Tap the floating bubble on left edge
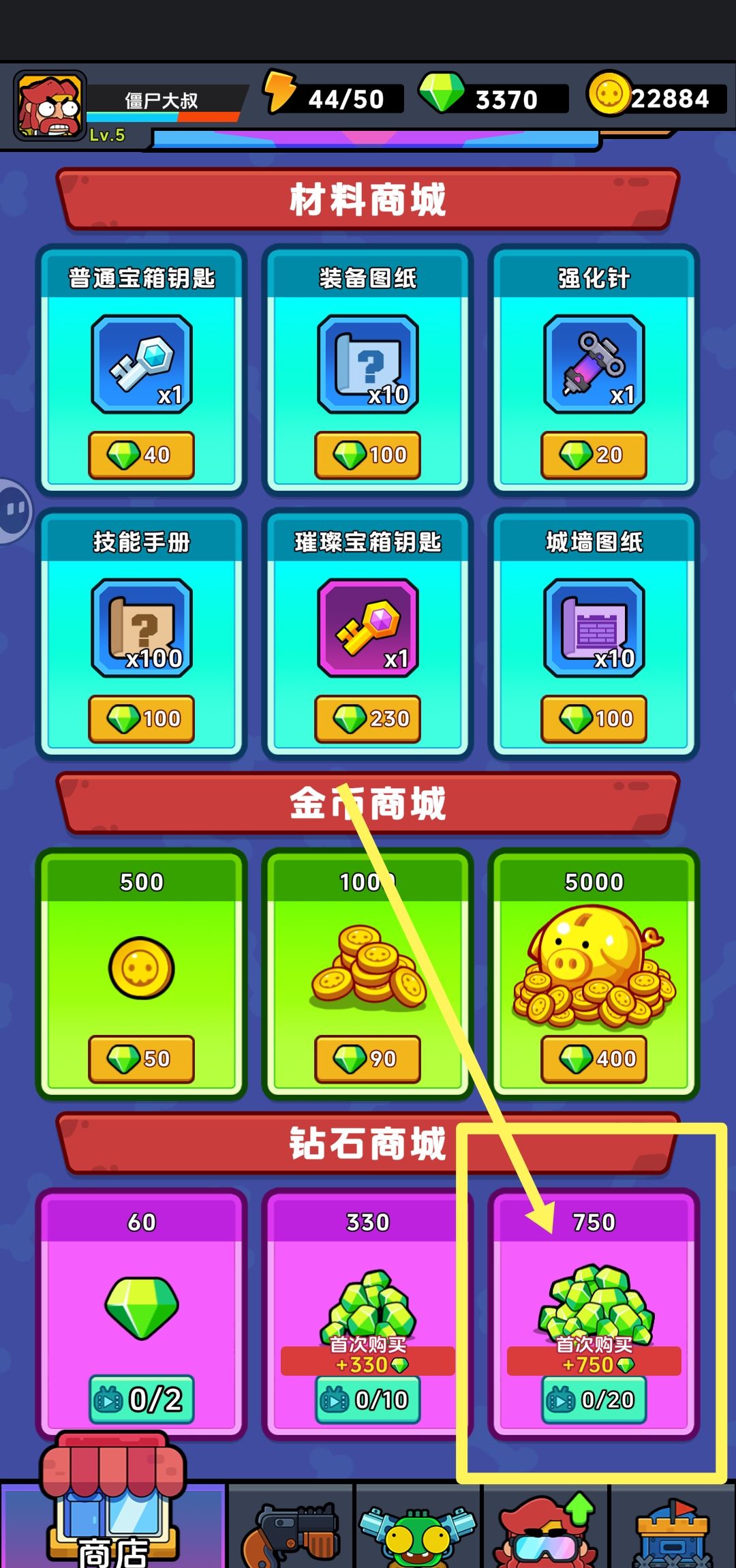Screen dimensions: 736x1568 coord(14,510)
